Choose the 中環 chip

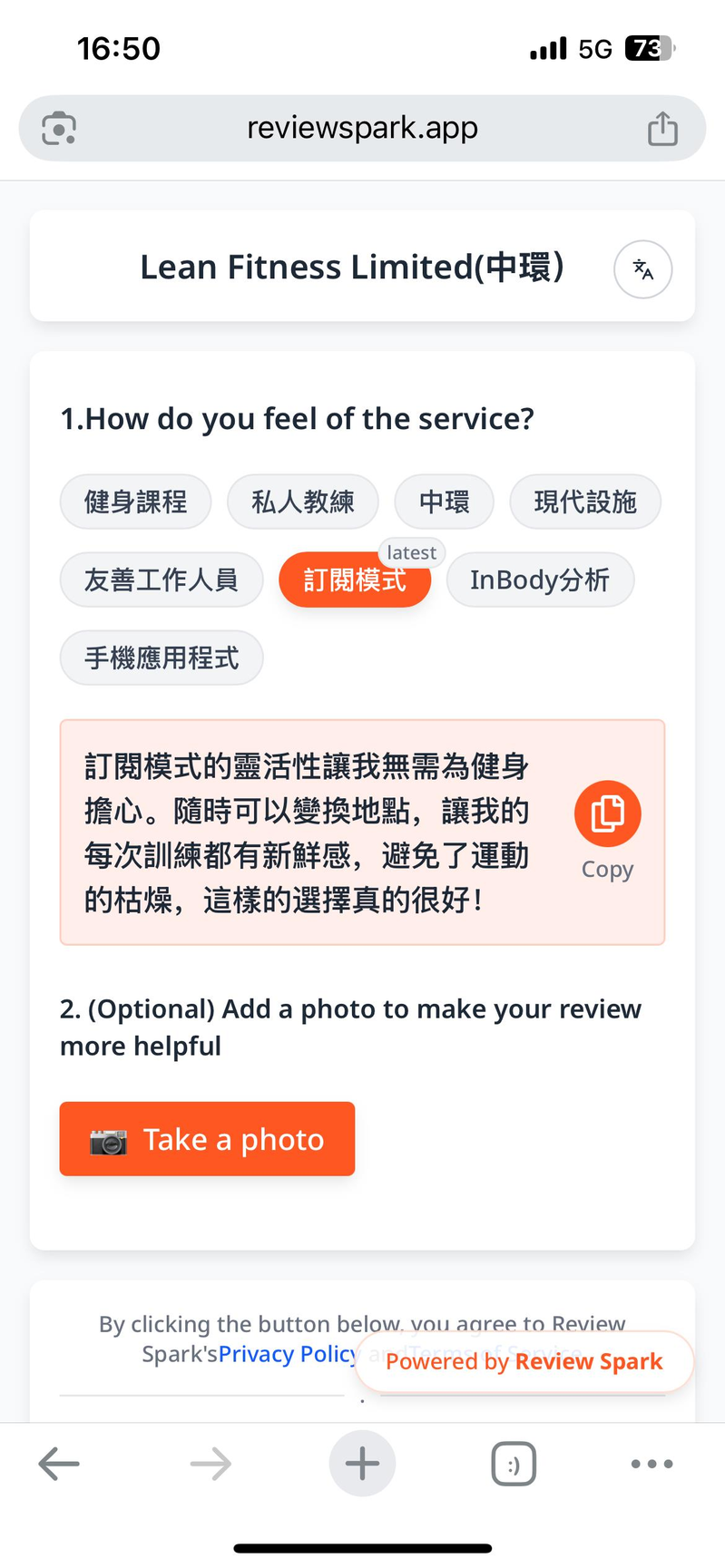[x=445, y=502]
